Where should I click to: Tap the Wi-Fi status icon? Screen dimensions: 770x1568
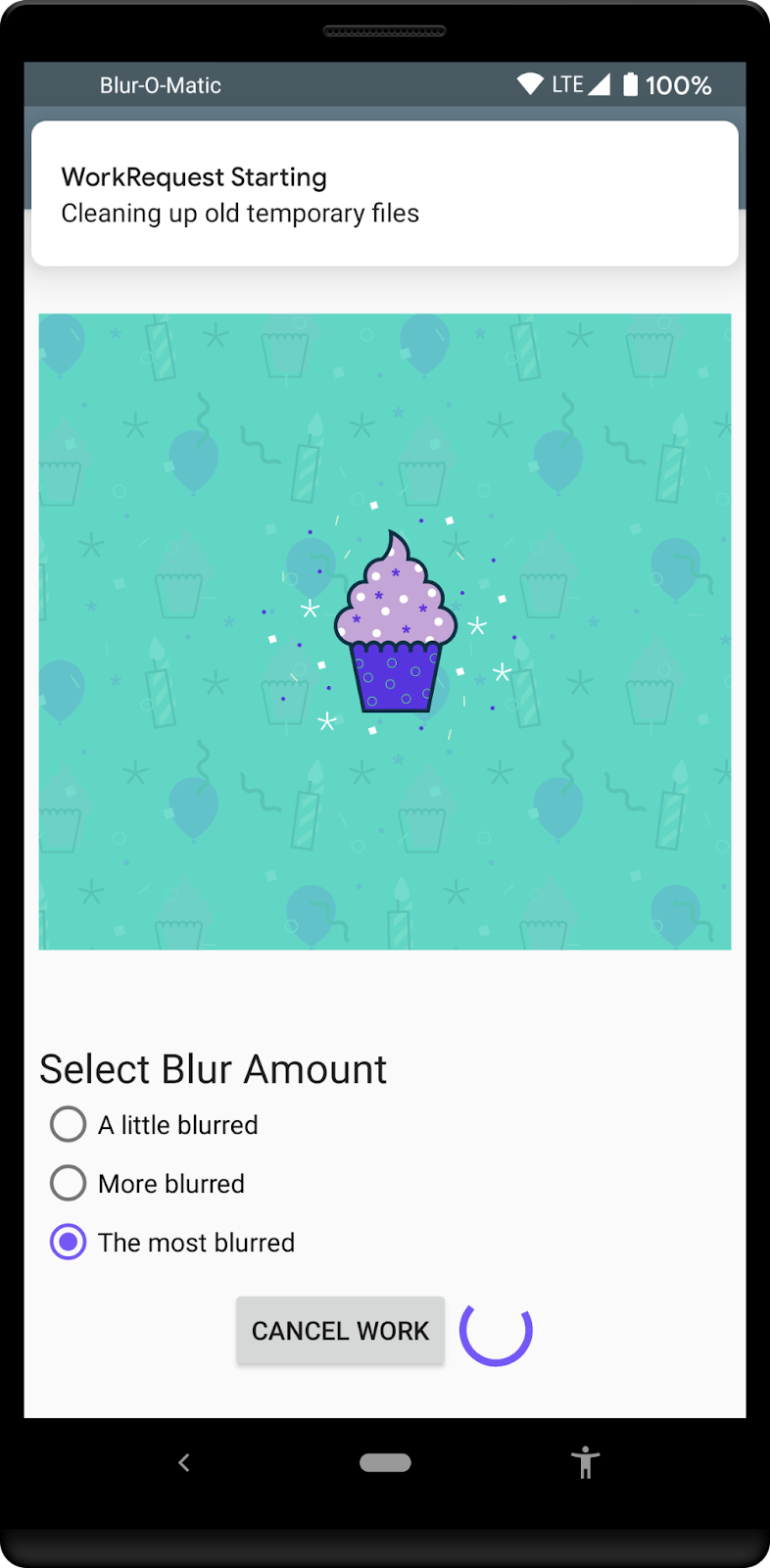(531, 85)
